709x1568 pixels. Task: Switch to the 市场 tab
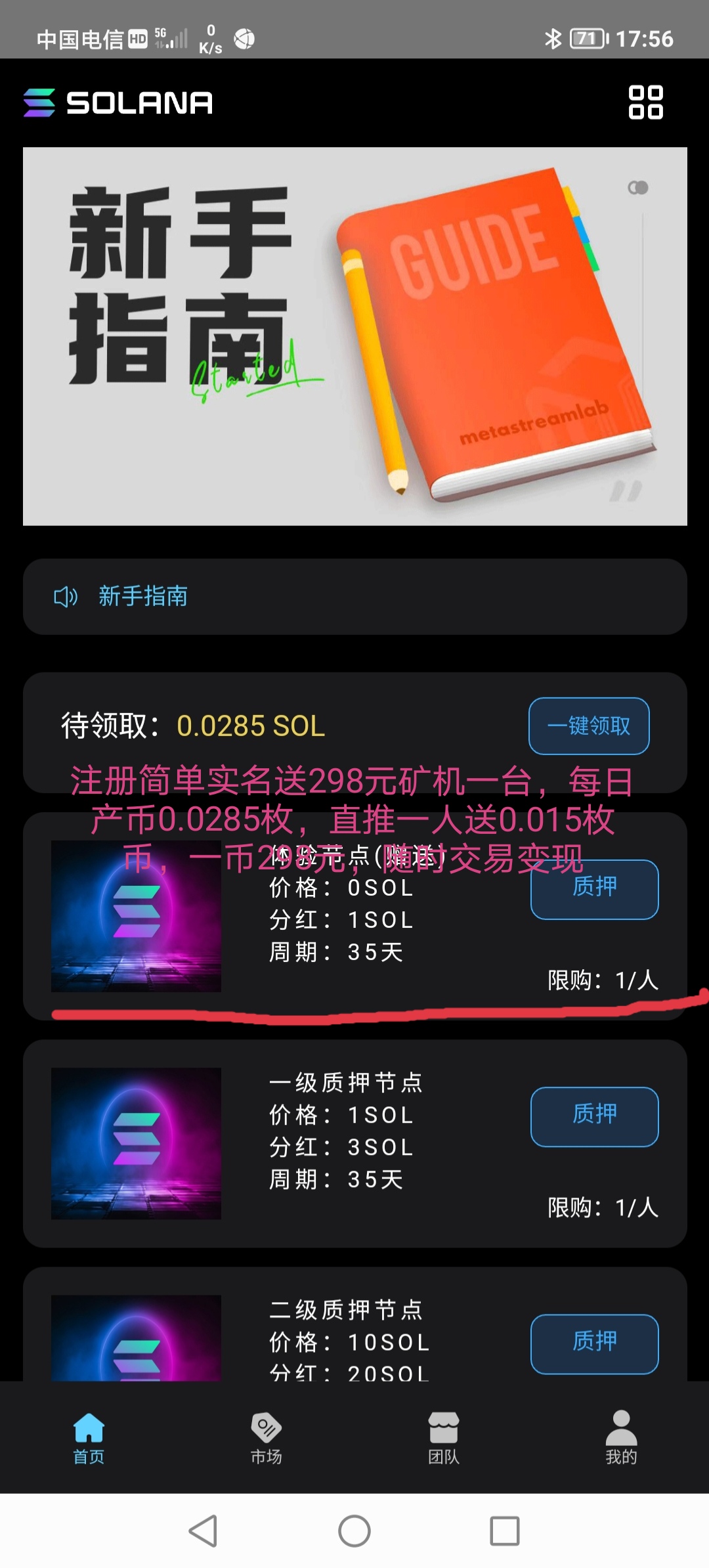pos(266,1438)
